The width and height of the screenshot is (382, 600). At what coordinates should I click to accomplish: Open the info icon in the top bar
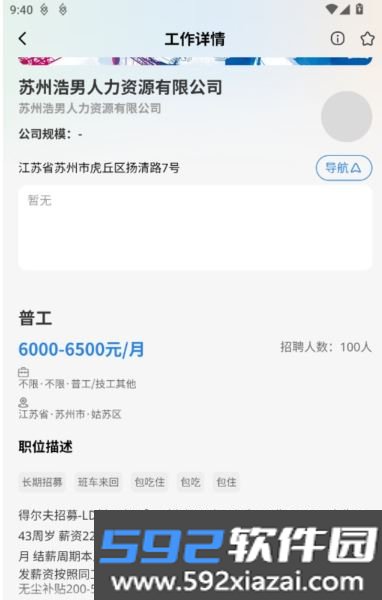337,38
